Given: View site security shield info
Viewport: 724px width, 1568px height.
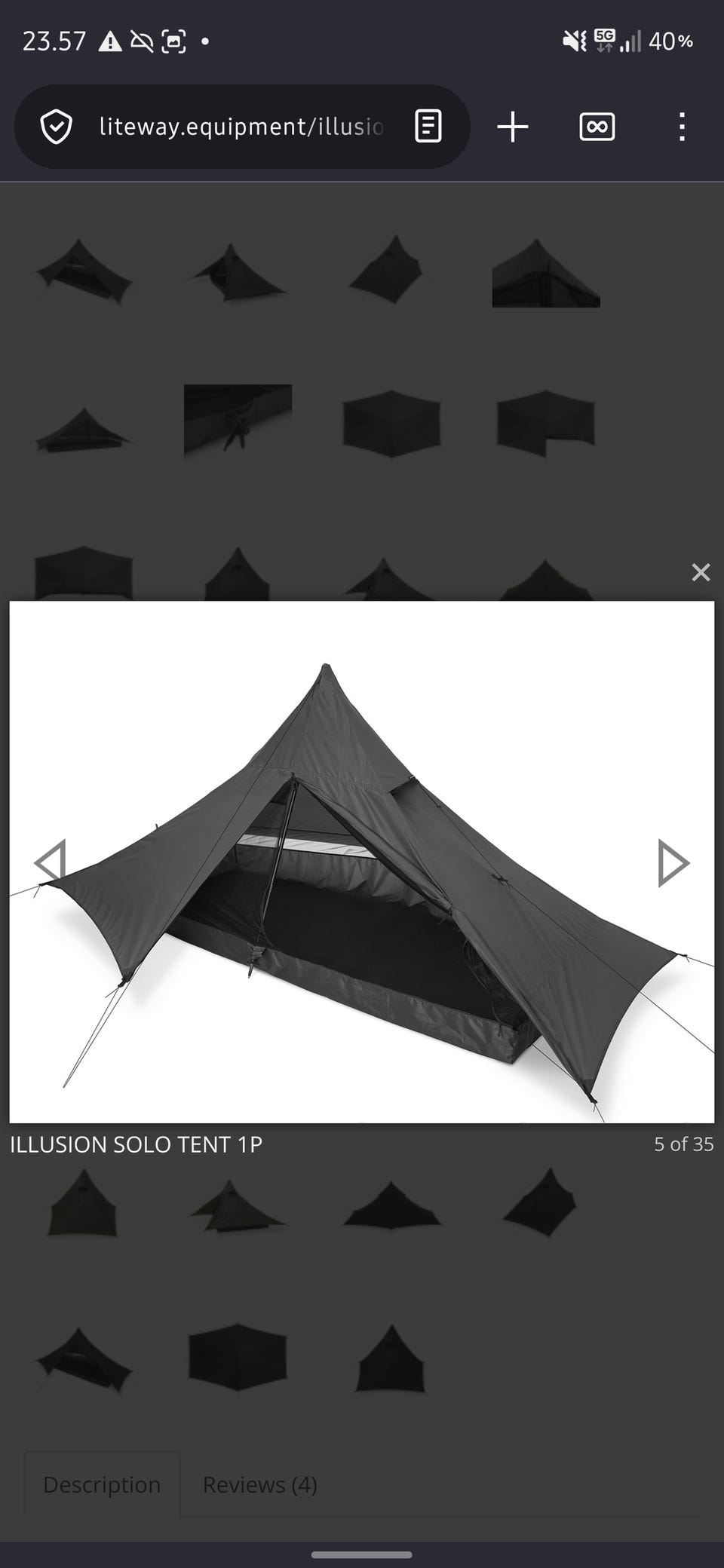Looking at the screenshot, I should point(57,127).
